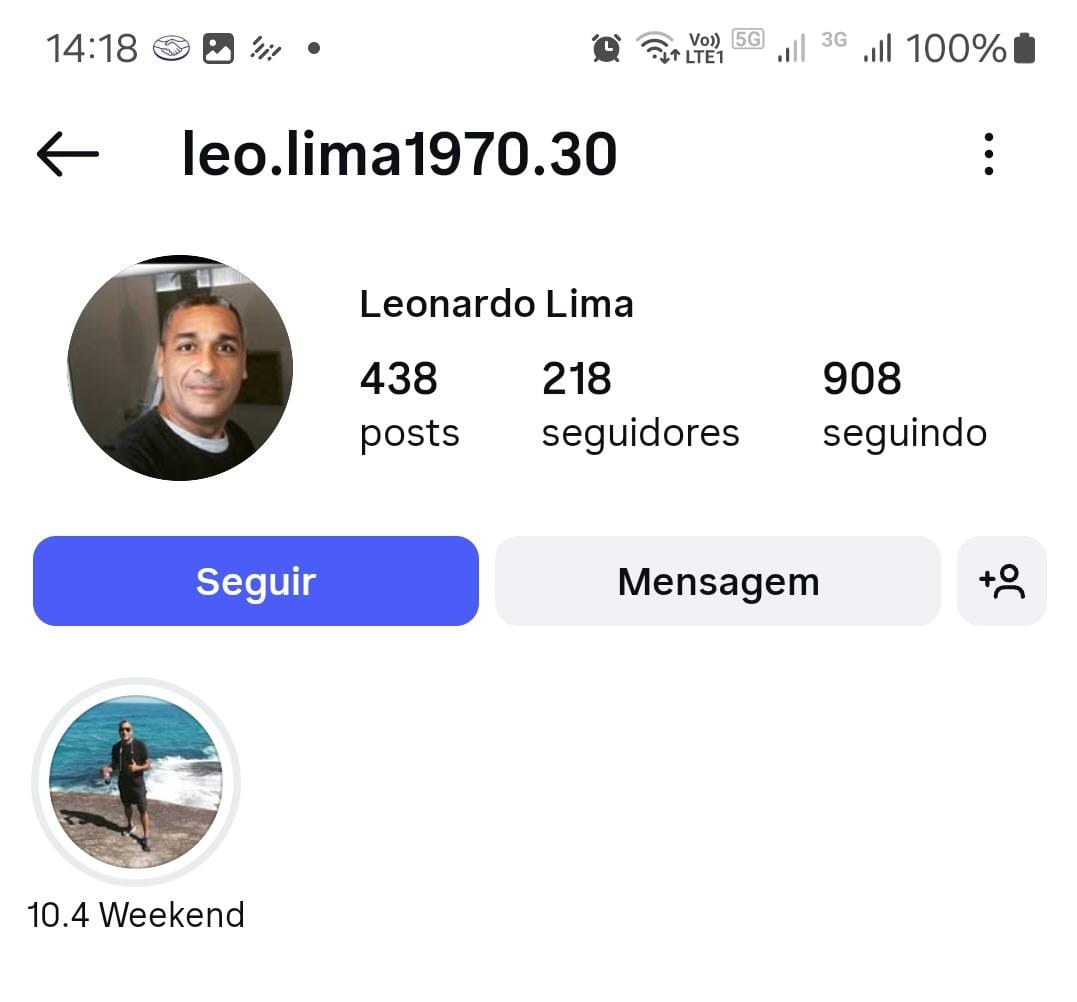
Task: Open suggested people with the add-person icon
Action: point(1002,581)
